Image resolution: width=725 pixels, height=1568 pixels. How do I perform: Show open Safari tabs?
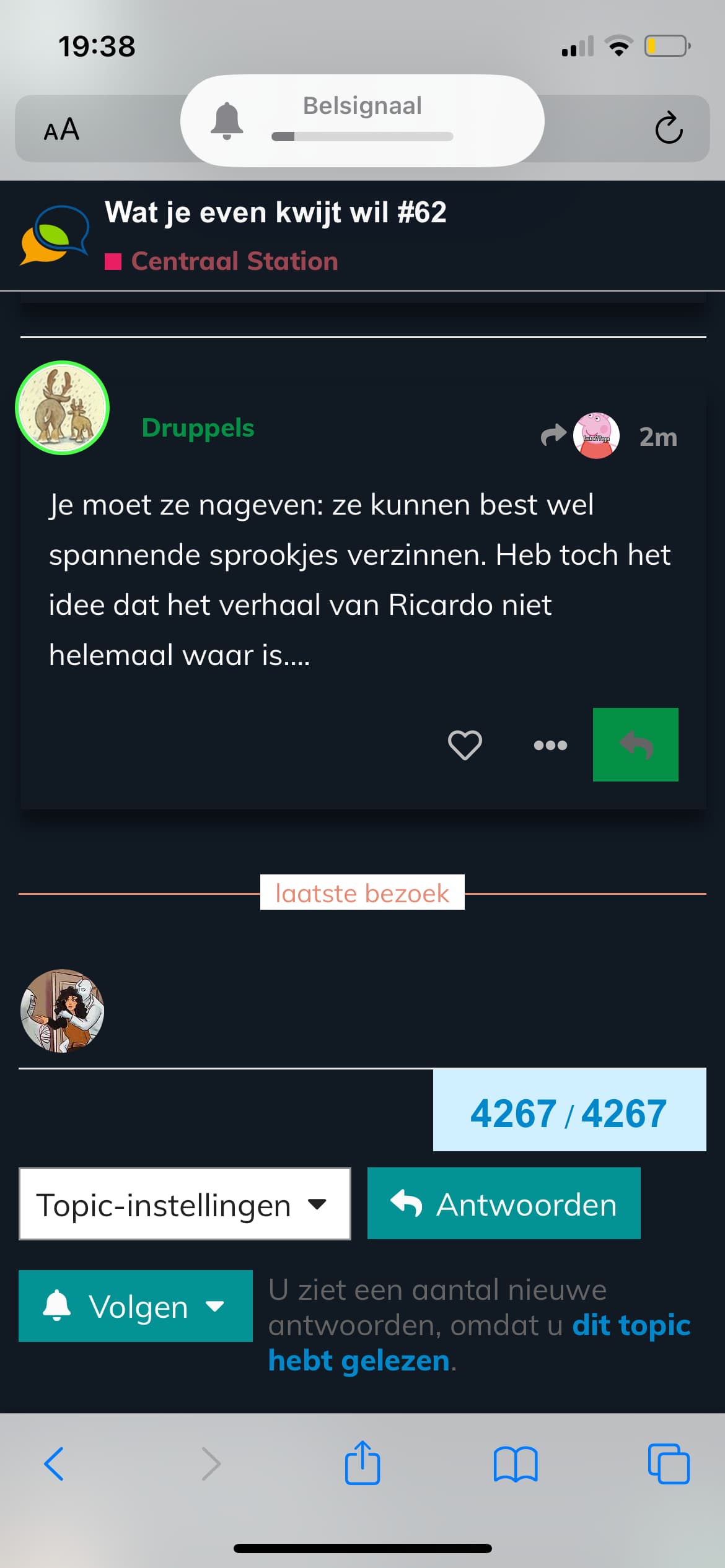[668, 1464]
